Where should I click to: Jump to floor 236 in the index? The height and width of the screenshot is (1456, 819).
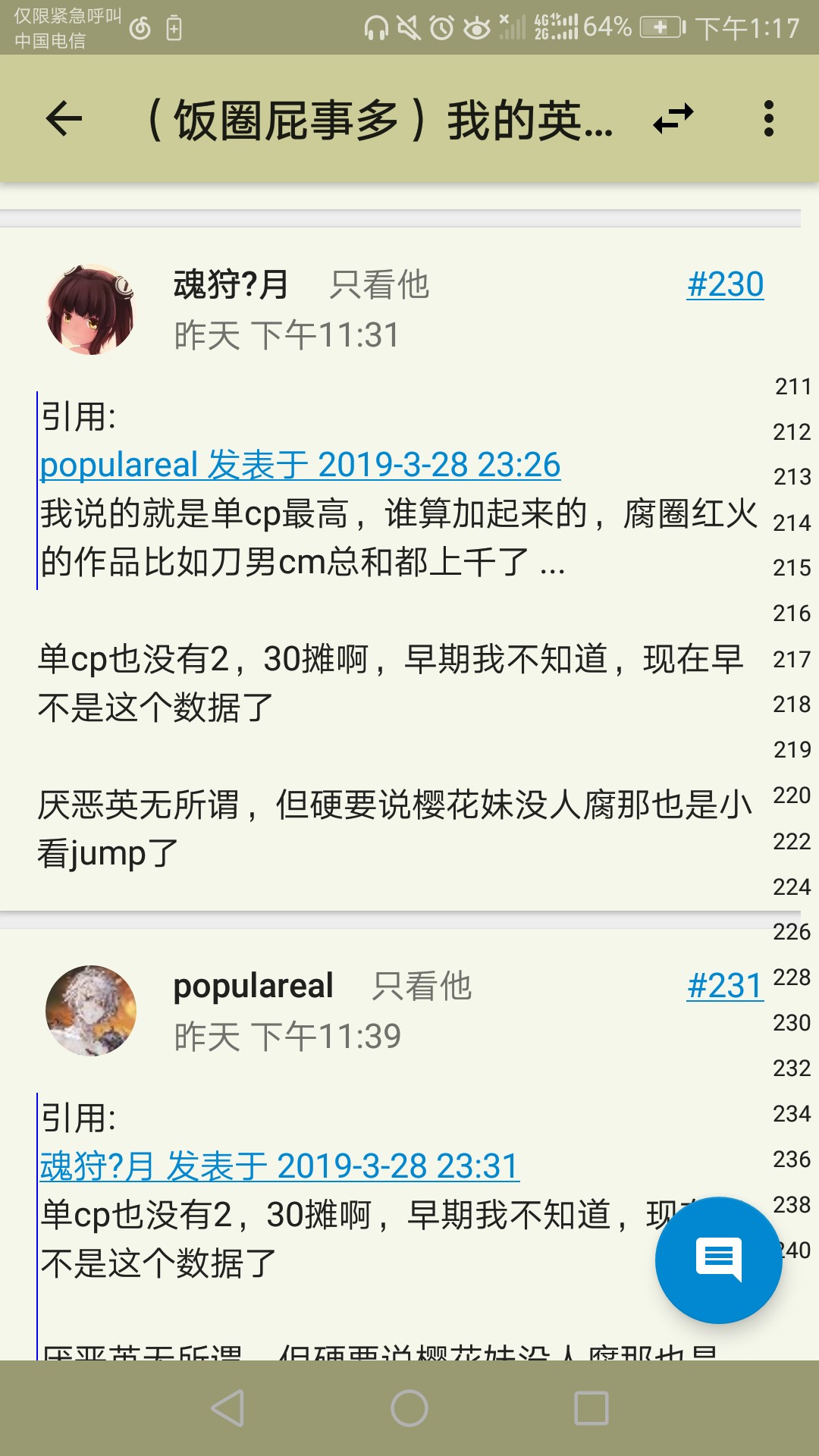point(792,1159)
